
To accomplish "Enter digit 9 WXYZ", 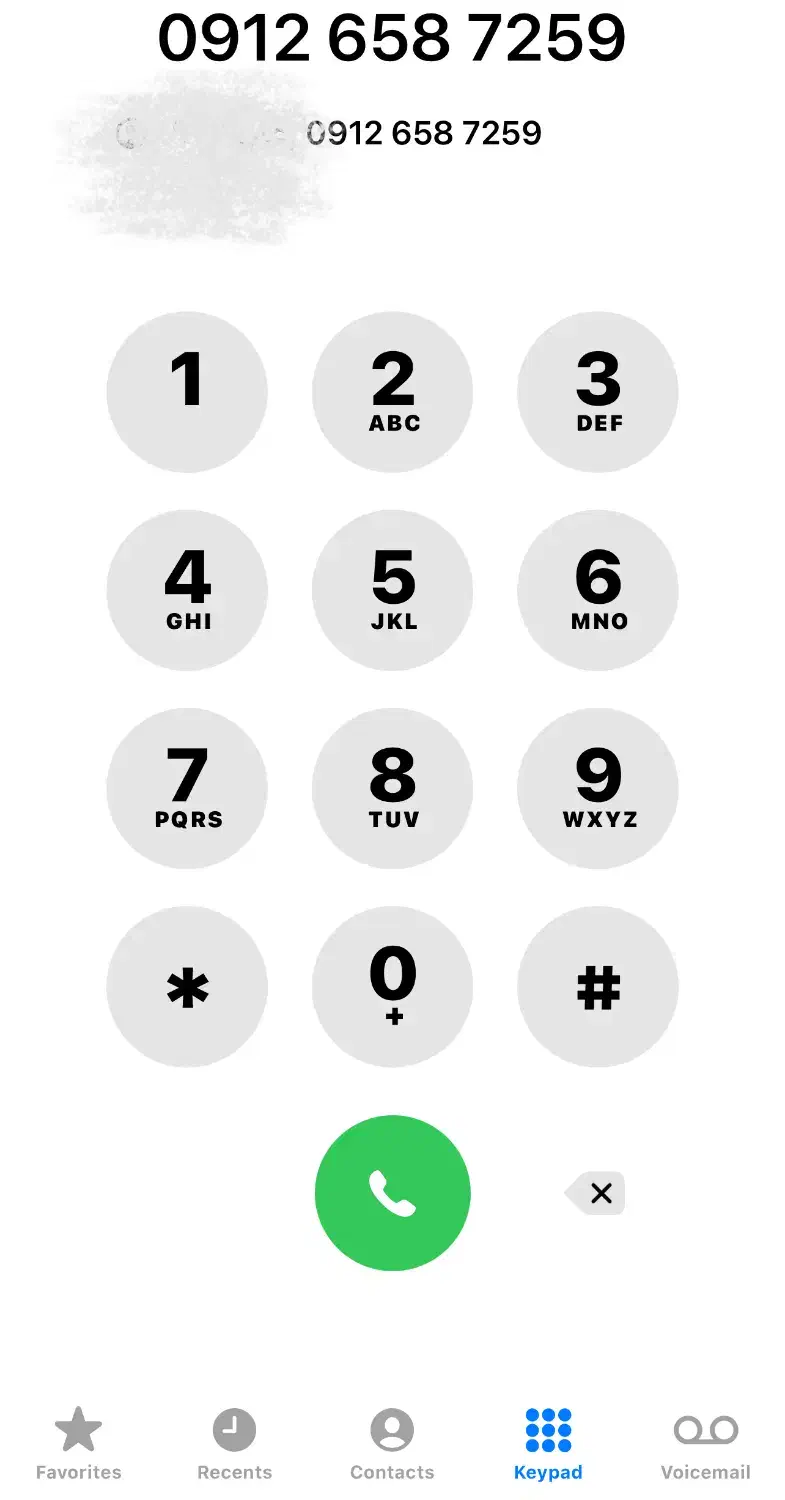I will [598, 788].
